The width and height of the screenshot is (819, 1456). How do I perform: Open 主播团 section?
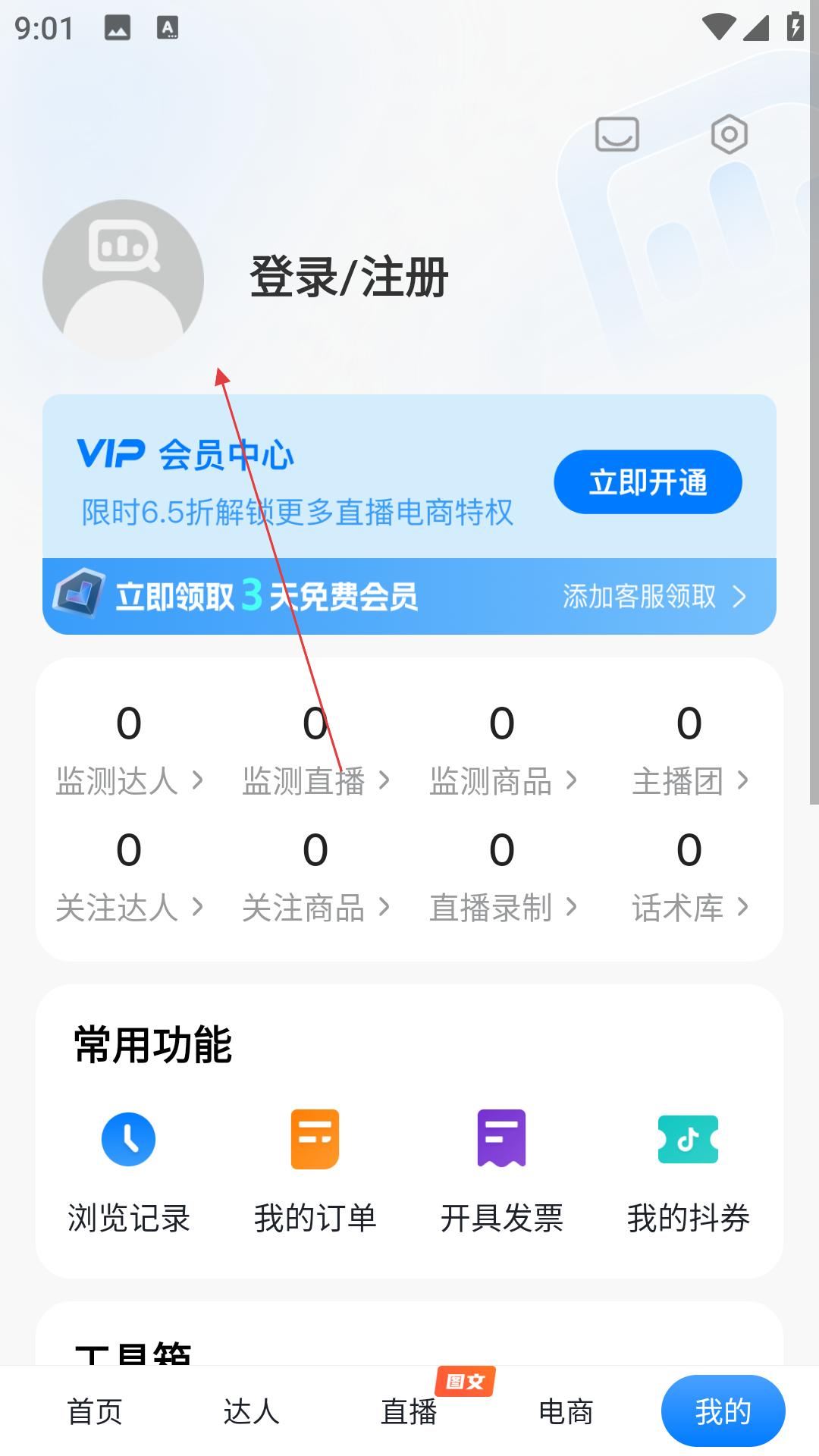[689, 781]
